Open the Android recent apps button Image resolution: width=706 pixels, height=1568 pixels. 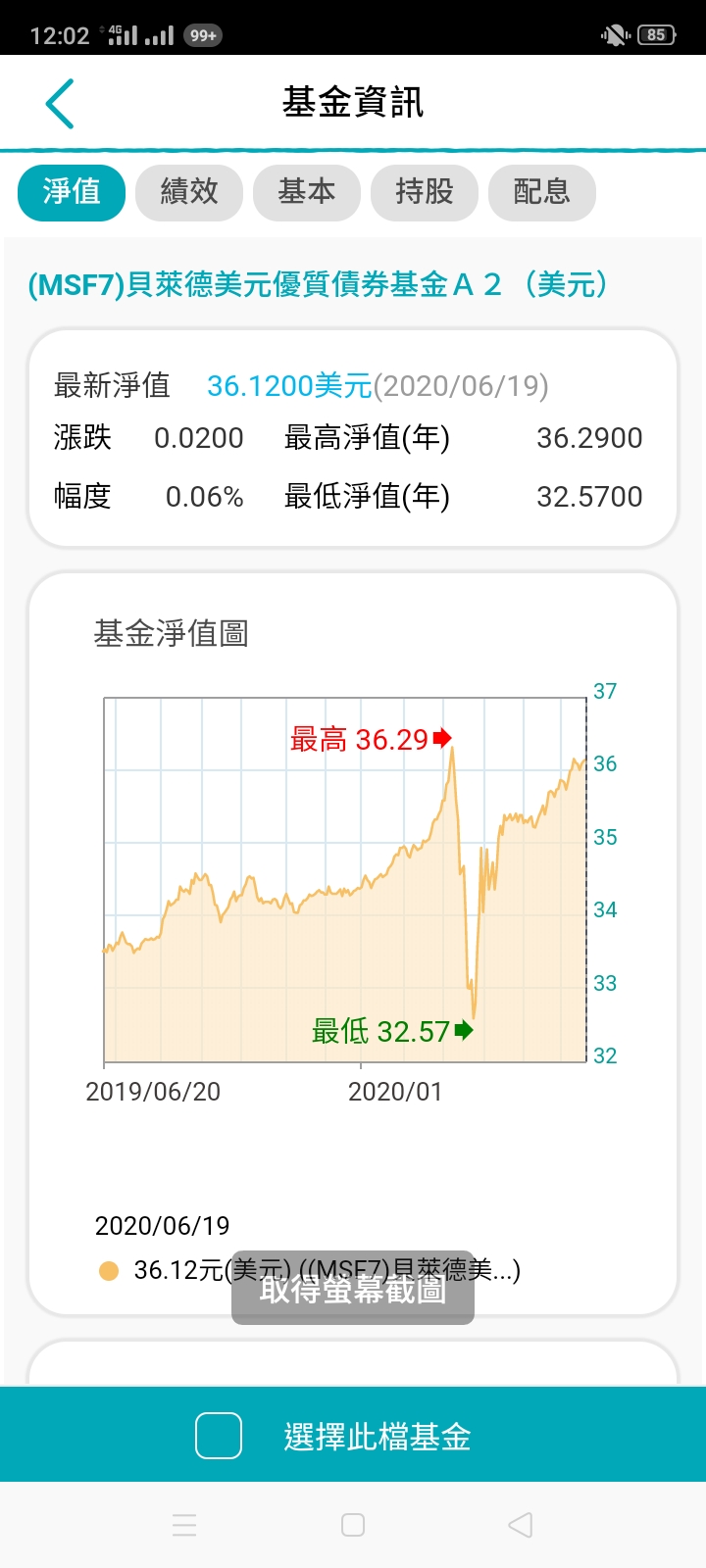pyautogui.click(x=184, y=1525)
